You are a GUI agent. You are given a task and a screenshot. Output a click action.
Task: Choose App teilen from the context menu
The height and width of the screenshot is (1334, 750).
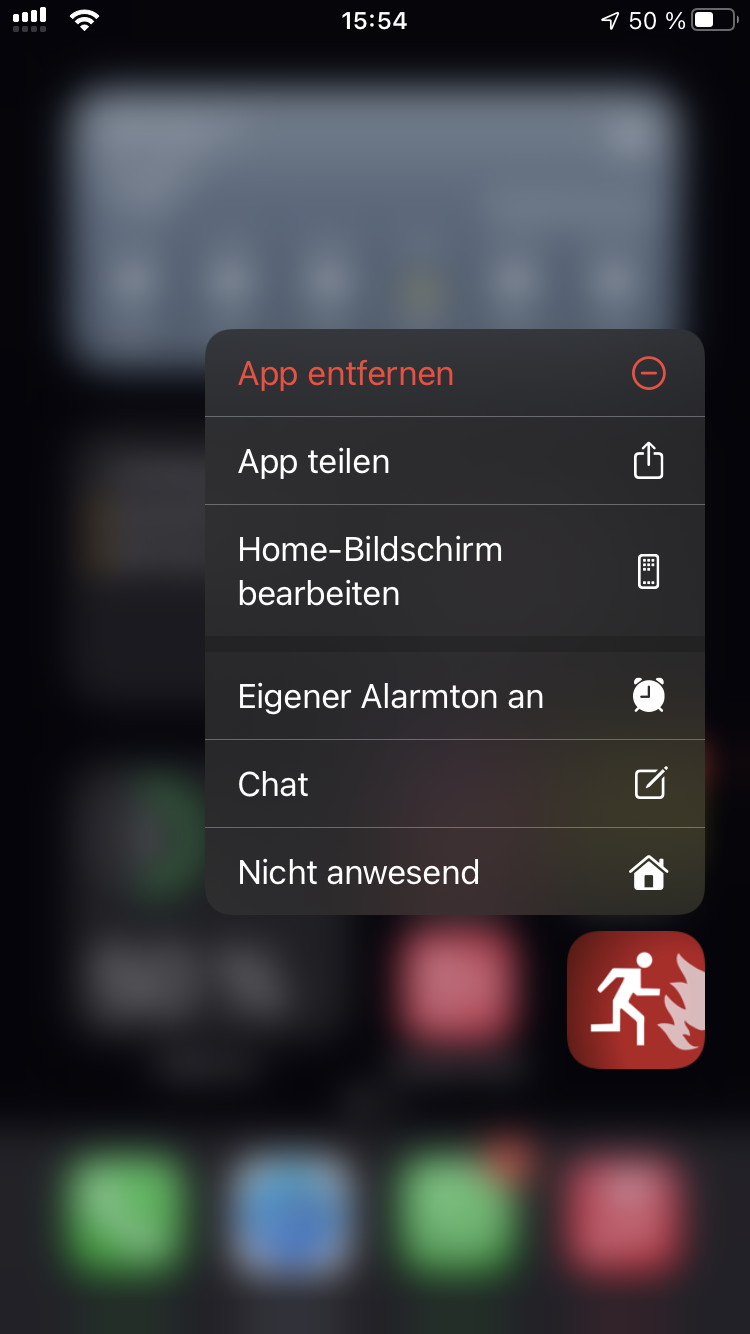coord(313,461)
